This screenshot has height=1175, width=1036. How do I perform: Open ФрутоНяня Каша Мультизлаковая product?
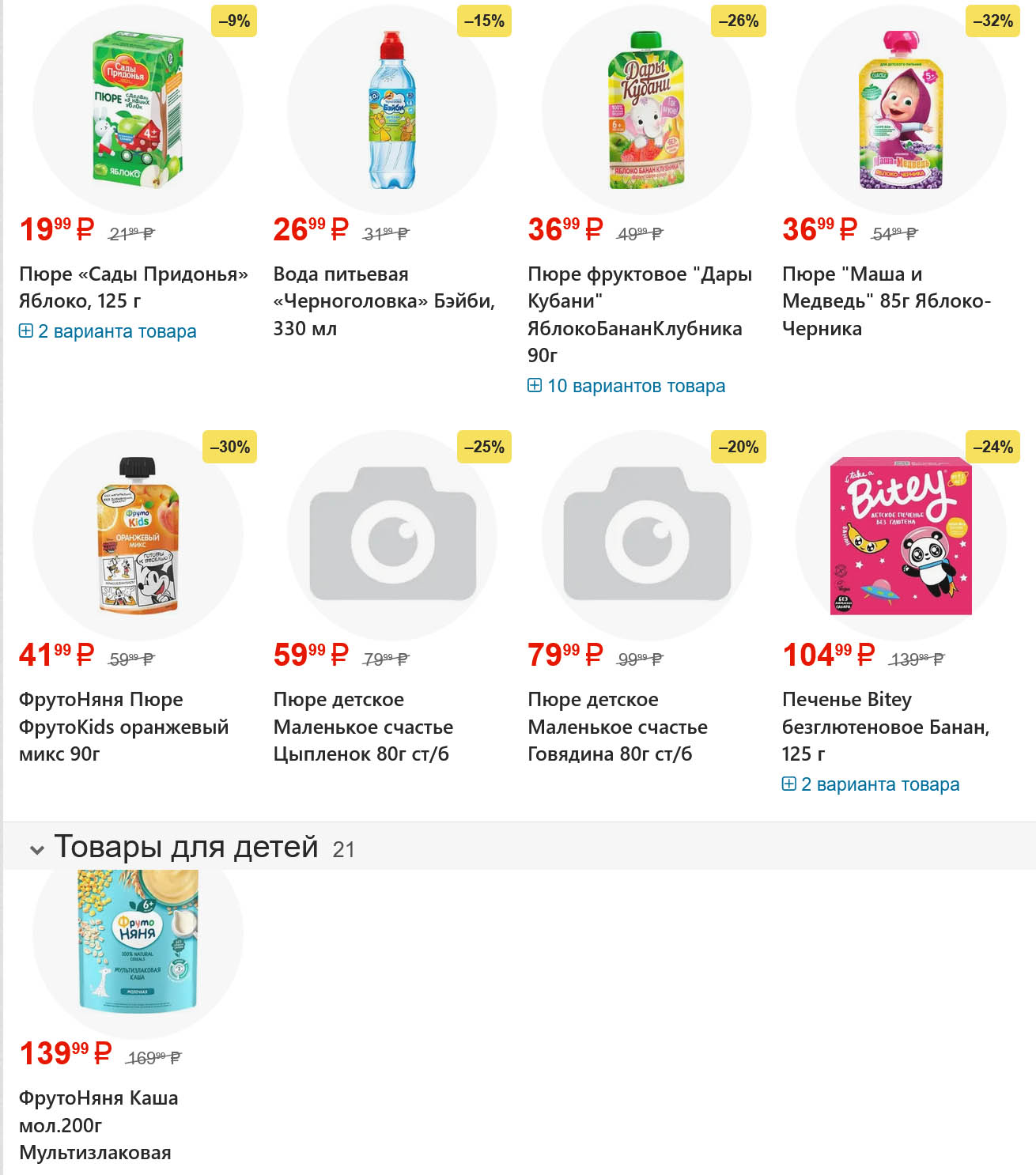[98, 1124]
